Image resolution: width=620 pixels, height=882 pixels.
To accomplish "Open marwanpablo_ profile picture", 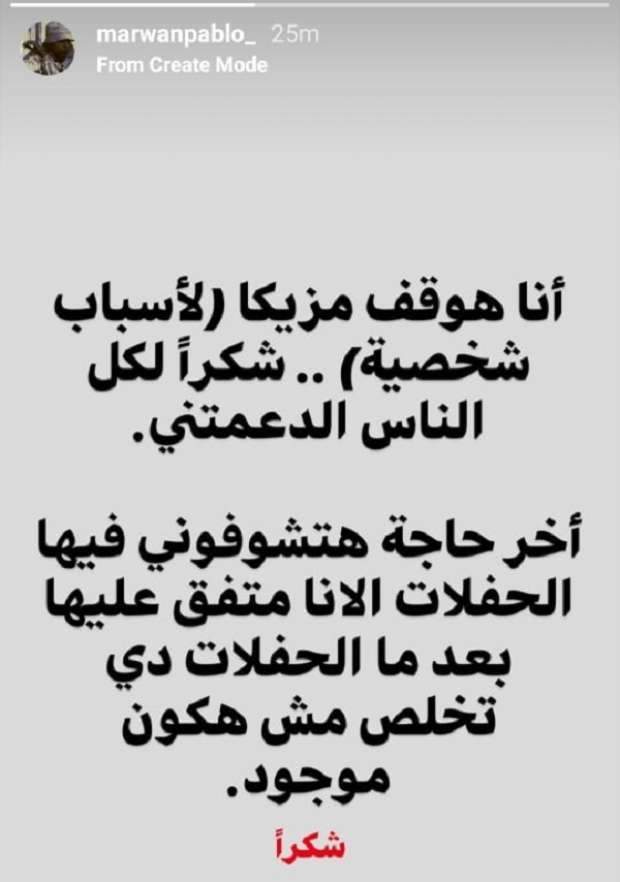I will point(48,48).
